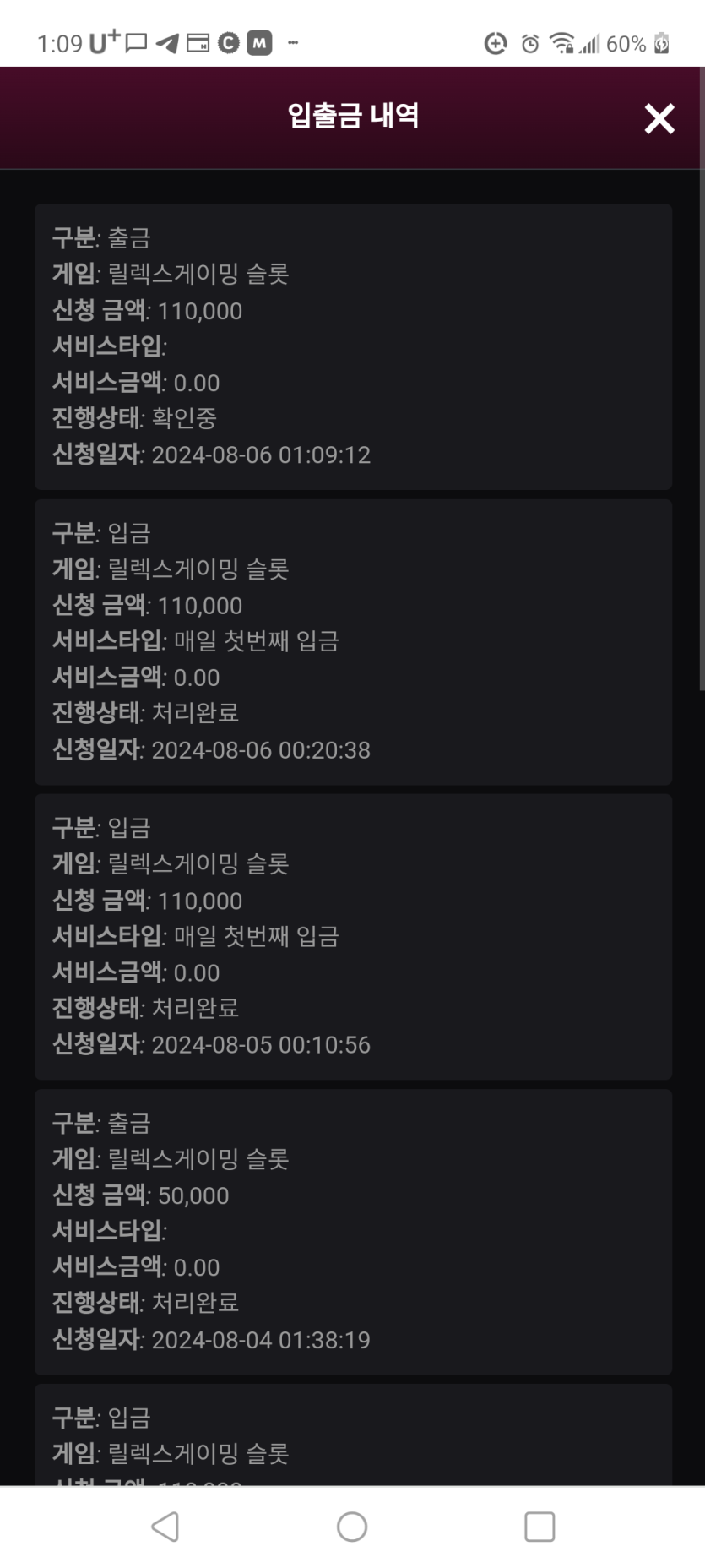Go to the home screen

coord(352,1526)
